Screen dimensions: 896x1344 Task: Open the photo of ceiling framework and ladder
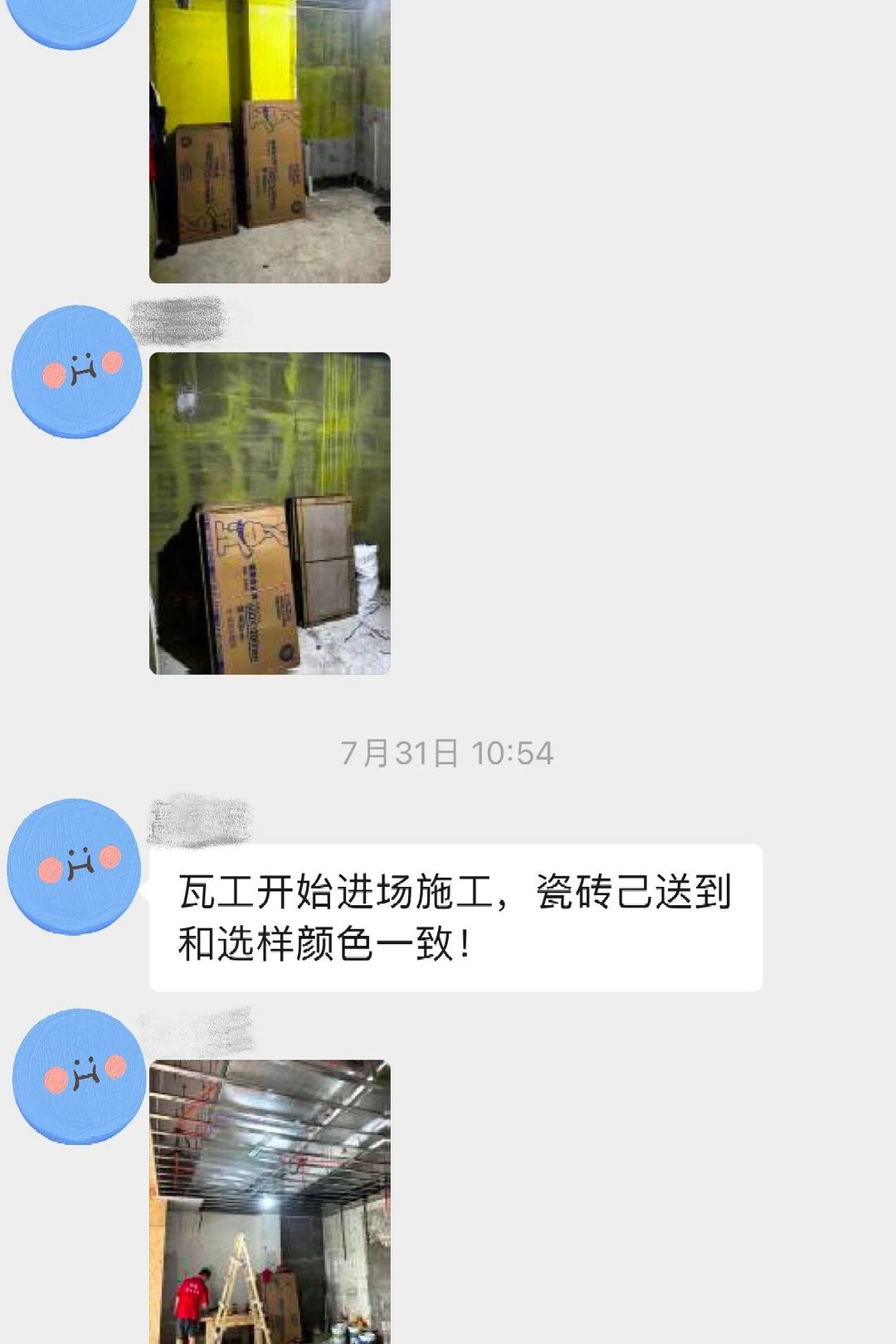pyautogui.click(x=270, y=1201)
